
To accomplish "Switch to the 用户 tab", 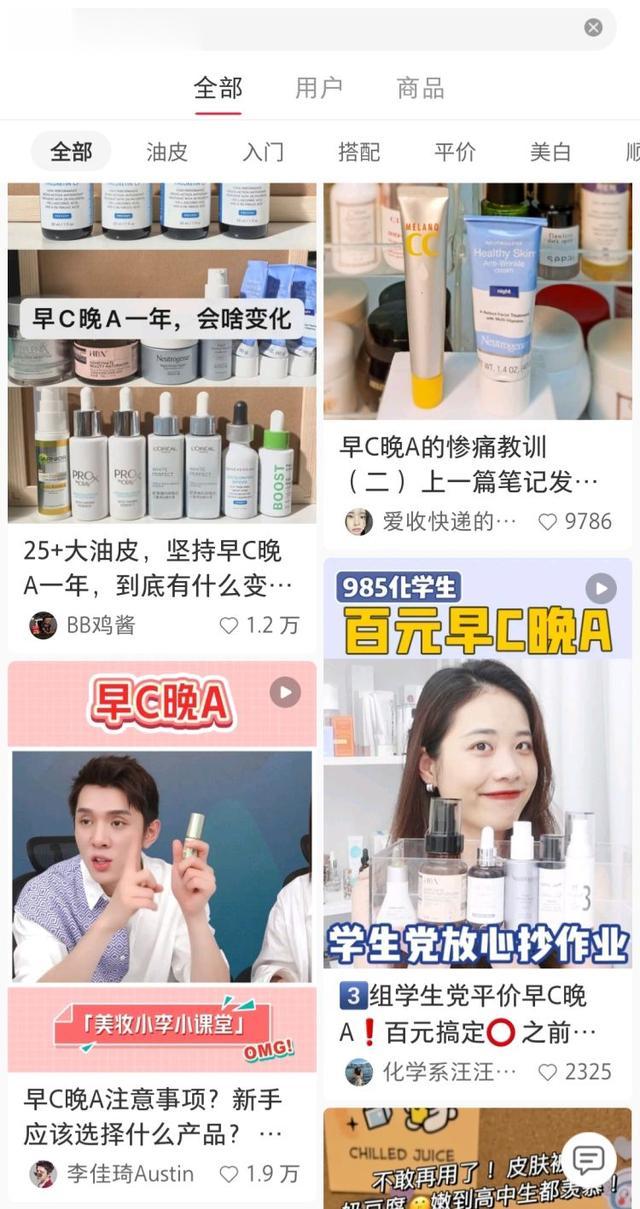I will point(319,88).
